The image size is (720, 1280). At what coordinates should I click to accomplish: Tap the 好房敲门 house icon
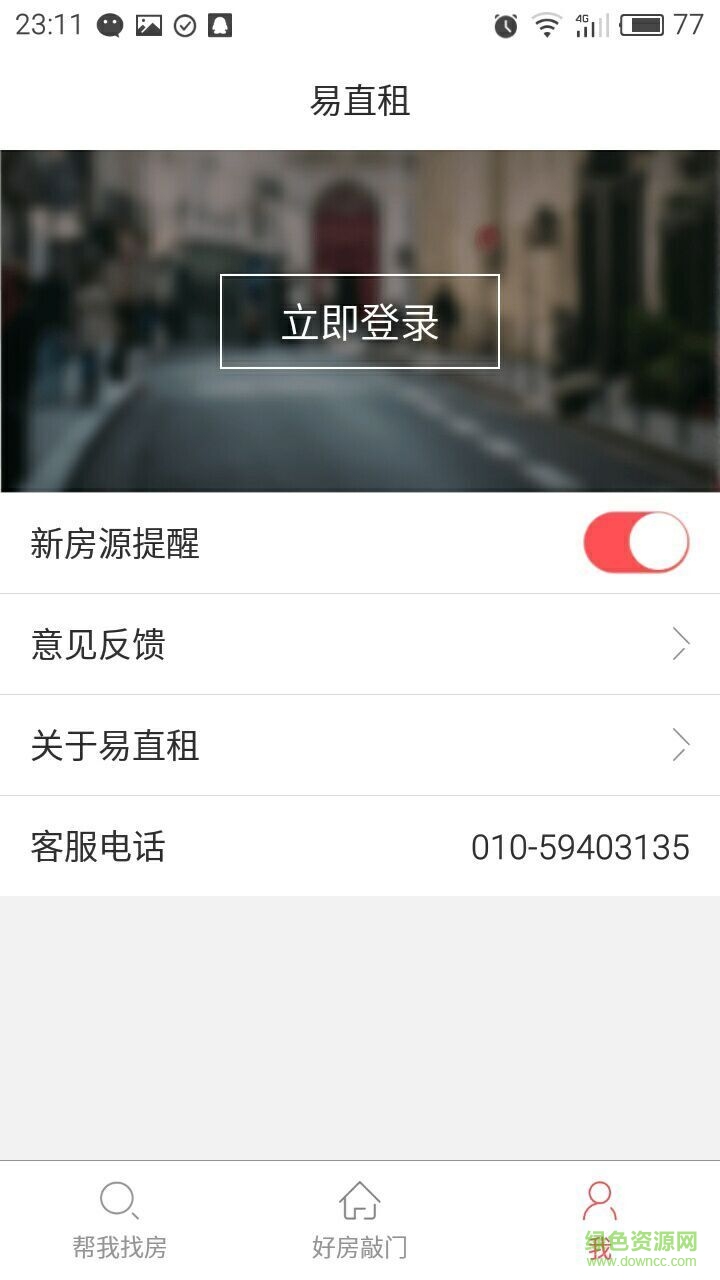click(359, 1201)
